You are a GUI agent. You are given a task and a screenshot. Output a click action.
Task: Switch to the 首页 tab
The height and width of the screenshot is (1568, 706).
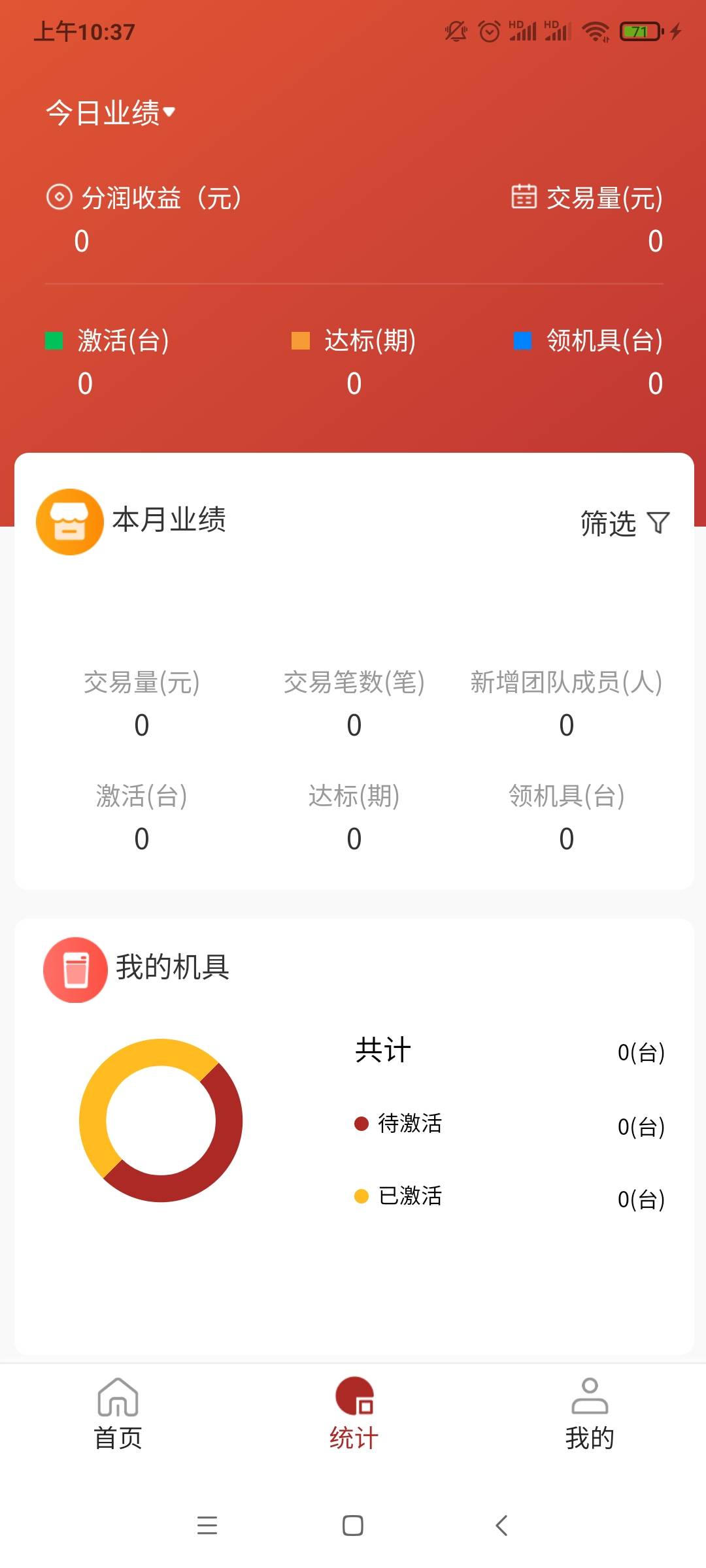118,1414
